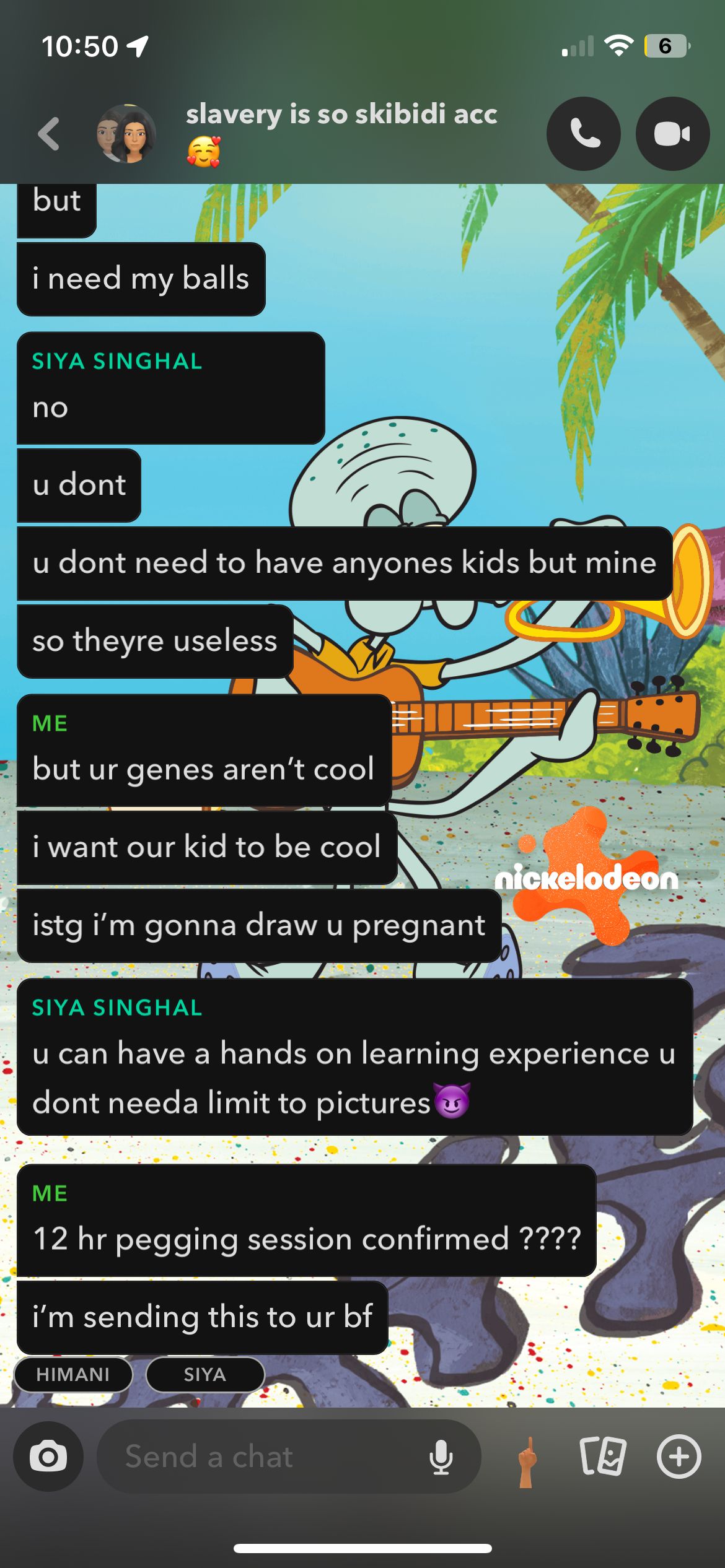Mention Himani via the chip

point(73,1375)
